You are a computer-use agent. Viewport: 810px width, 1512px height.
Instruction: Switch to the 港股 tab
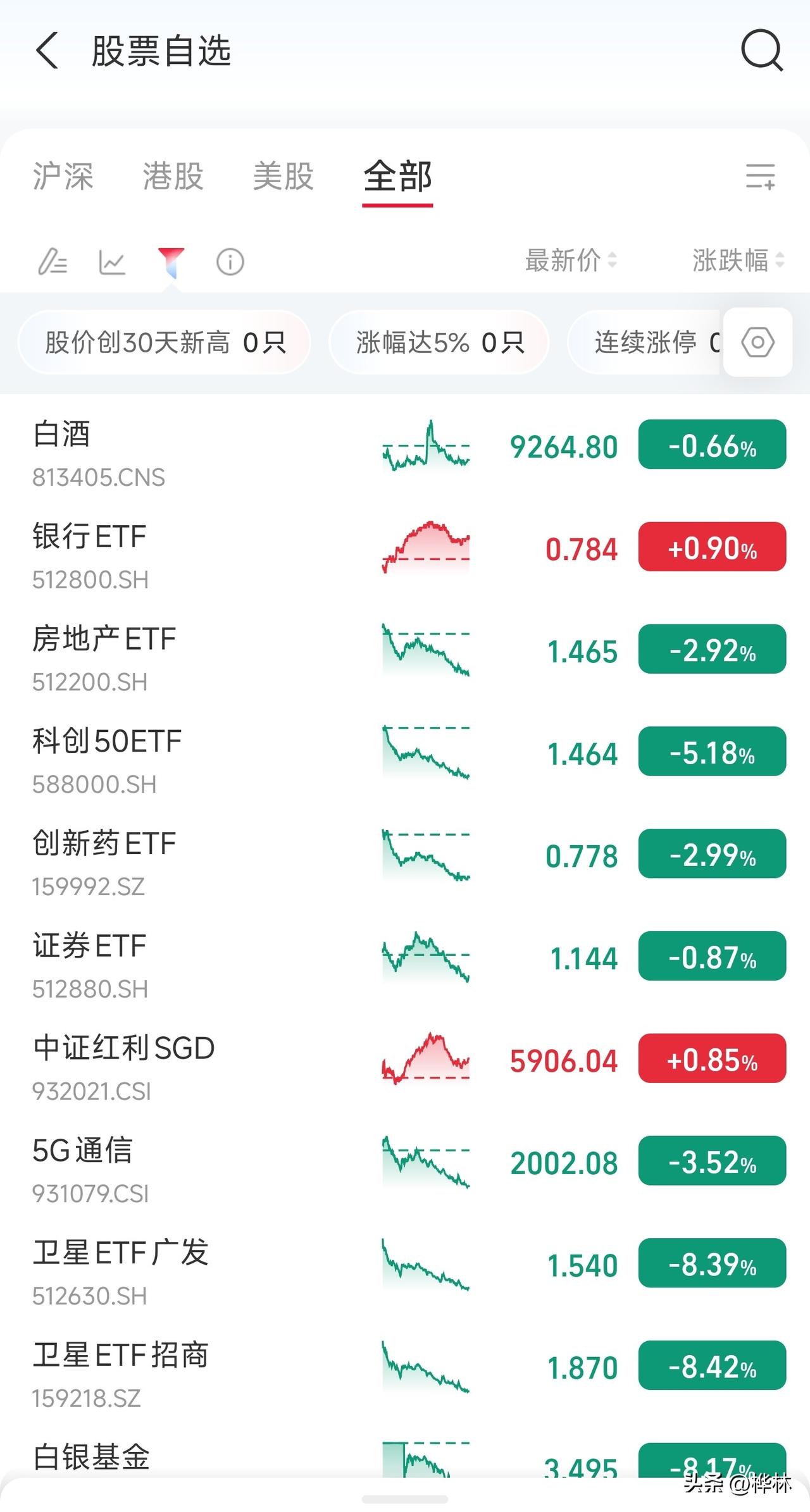172,178
